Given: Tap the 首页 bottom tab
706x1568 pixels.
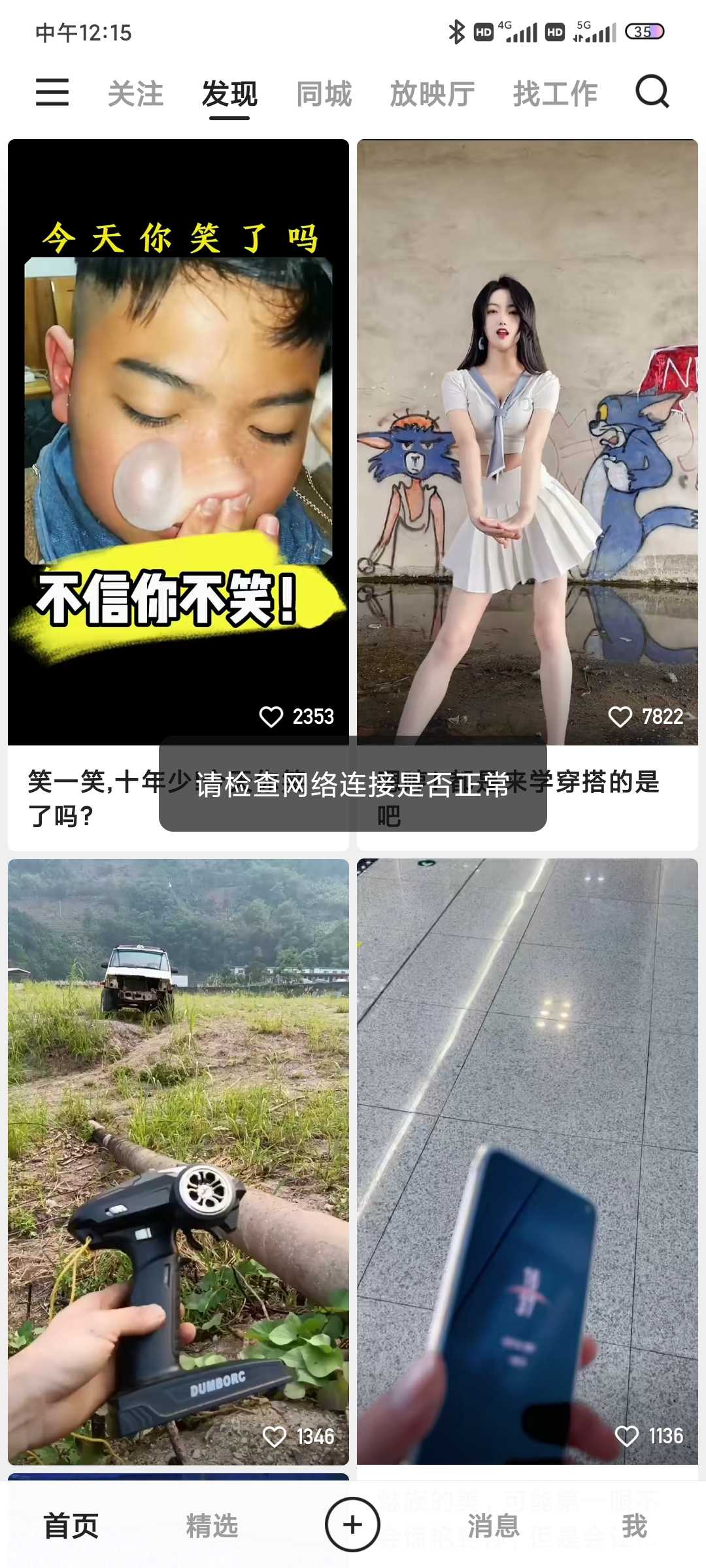Looking at the screenshot, I should [71, 1526].
